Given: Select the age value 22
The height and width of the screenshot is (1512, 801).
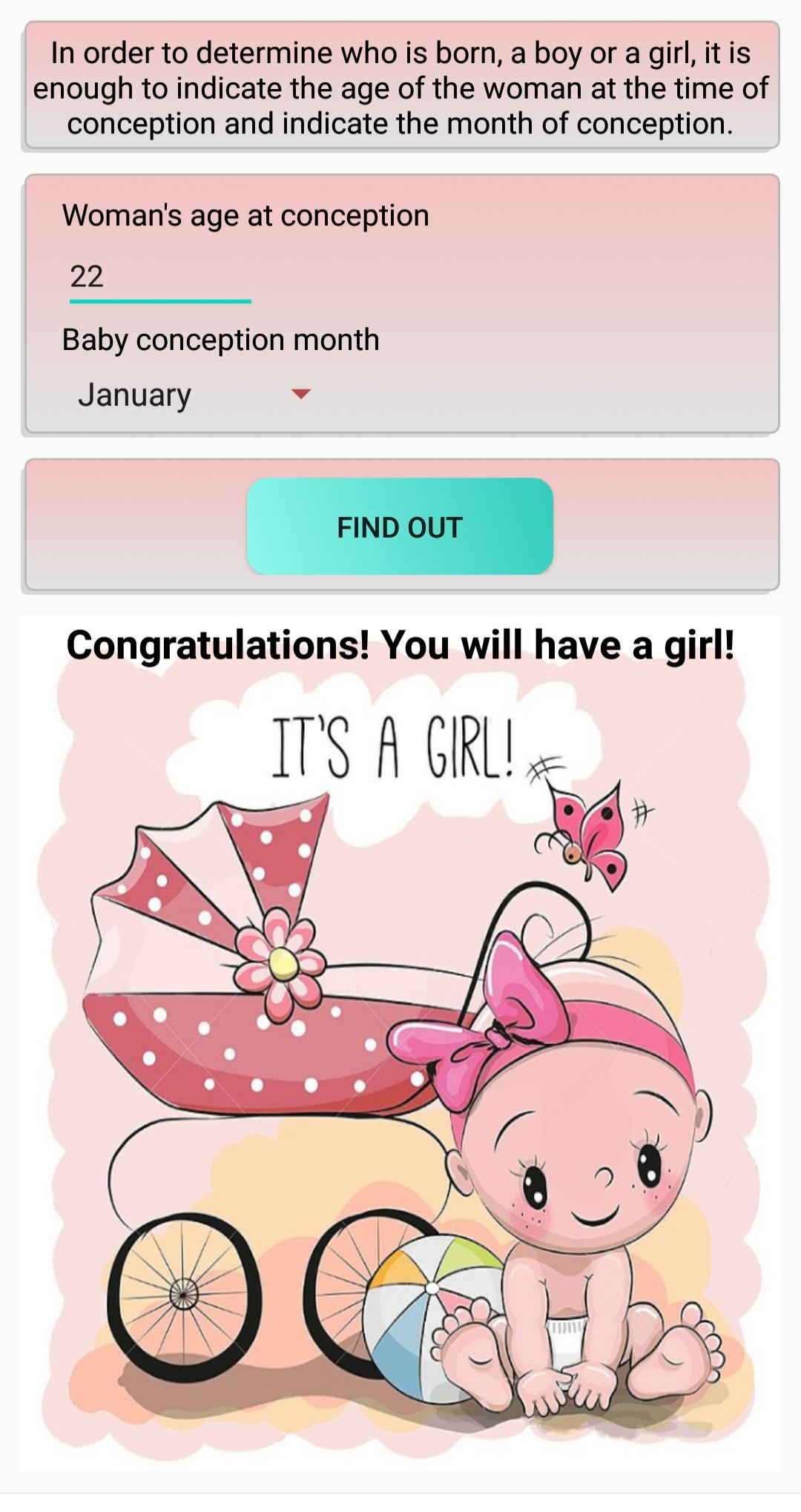Looking at the screenshot, I should pyautogui.click(x=85, y=277).
